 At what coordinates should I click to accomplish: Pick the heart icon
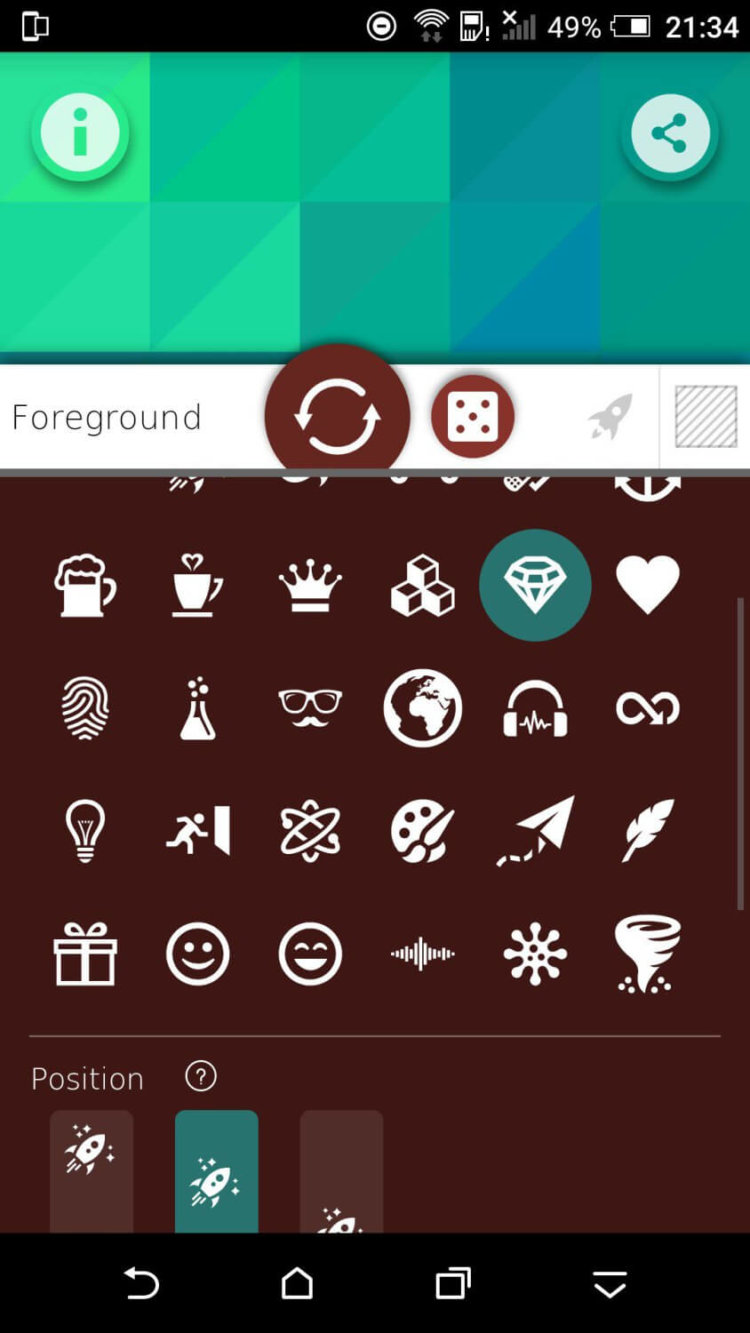pos(647,585)
